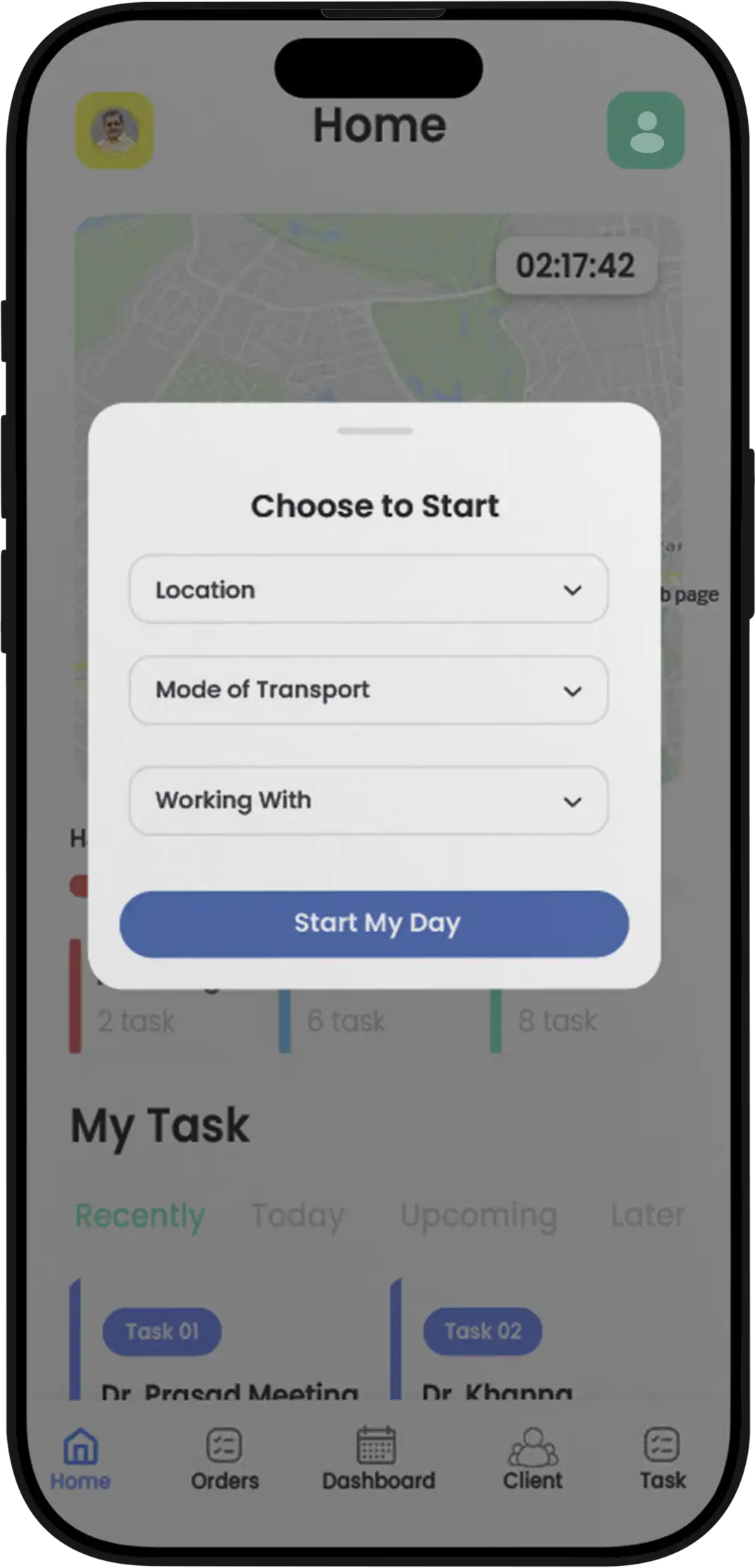Go to the Dashboard tab
This screenshot has width=755, height=1568.
[377, 1459]
